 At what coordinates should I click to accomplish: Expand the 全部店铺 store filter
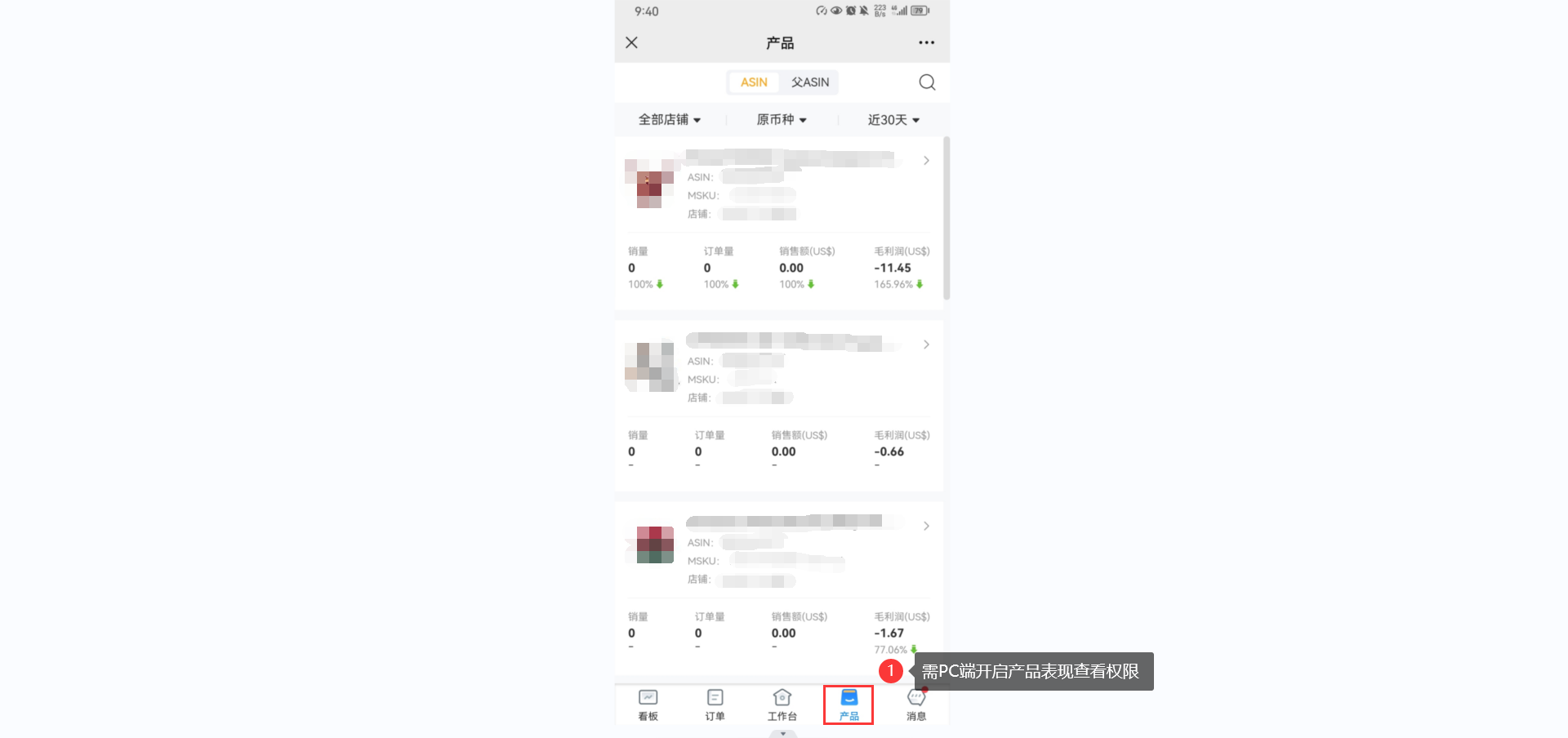pos(669,120)
